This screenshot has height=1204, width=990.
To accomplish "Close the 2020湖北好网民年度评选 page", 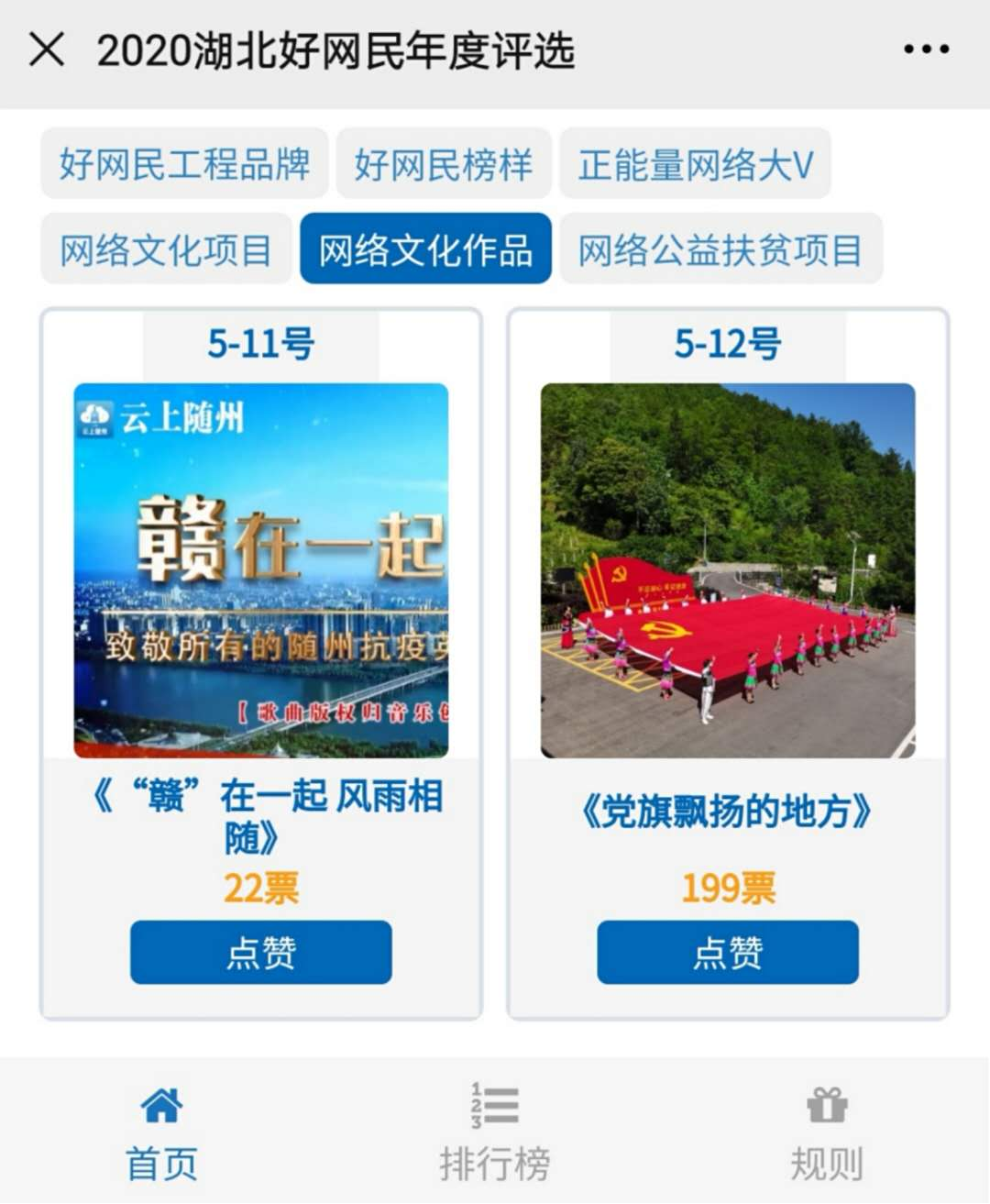I will click(x=47, y=50).
